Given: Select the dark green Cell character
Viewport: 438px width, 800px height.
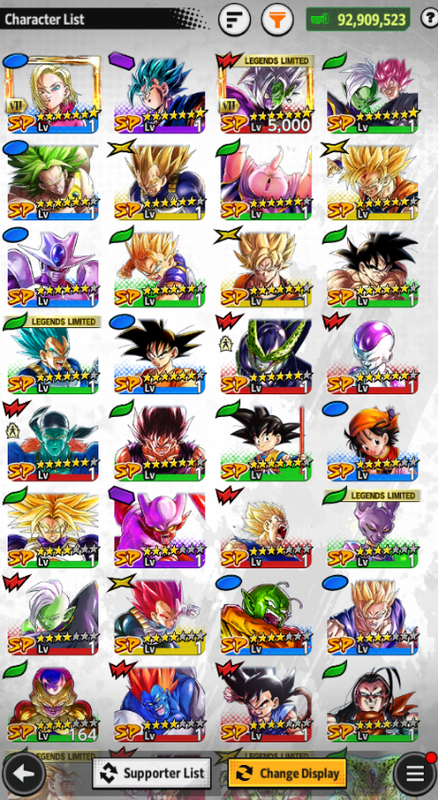Looking at the screenshot, I should click(x=265, y=355).
